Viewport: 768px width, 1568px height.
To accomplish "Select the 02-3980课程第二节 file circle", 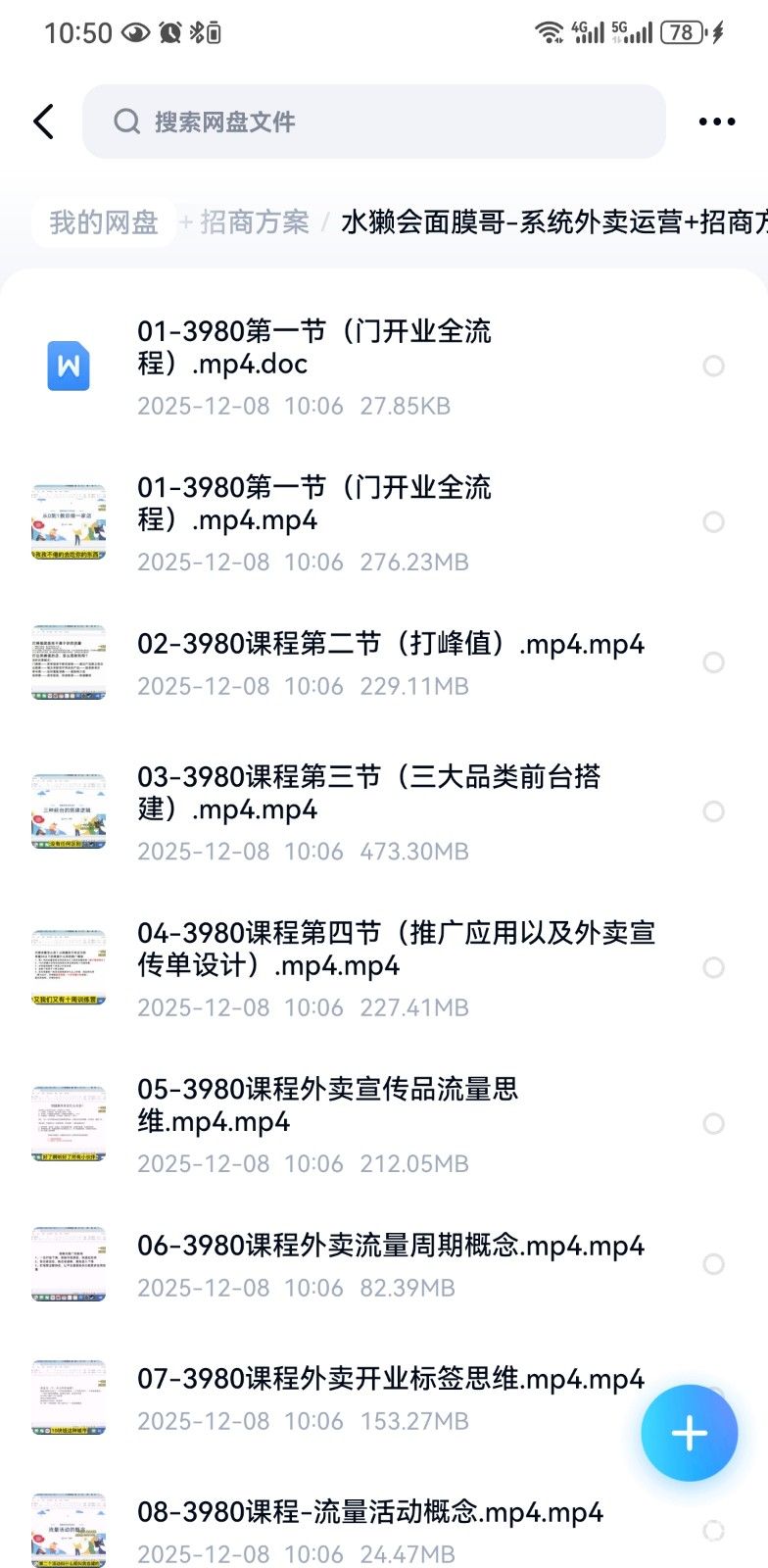I will coord(713,662).
